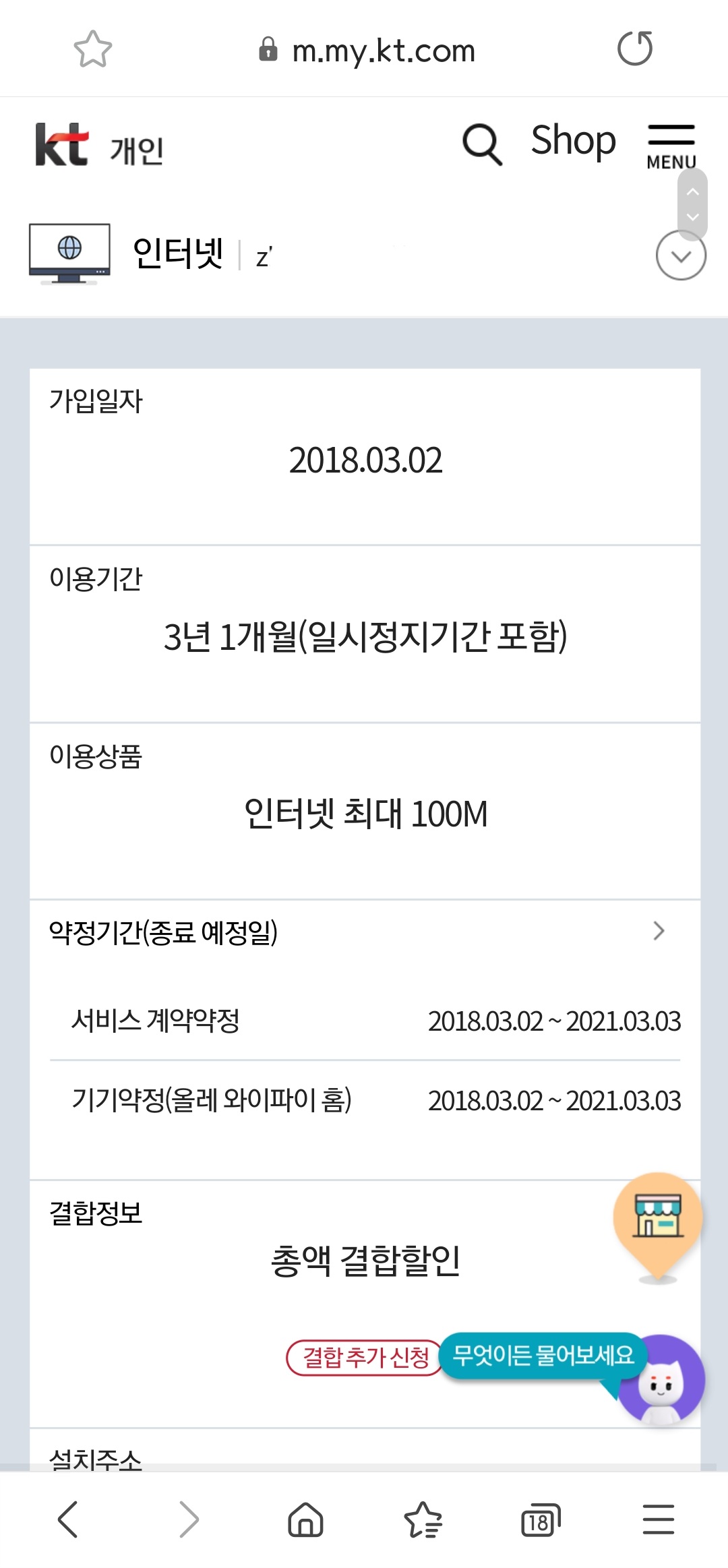Tap the 결합 추가 신청 button
728x1568 pixels.
pos(365,1357)
